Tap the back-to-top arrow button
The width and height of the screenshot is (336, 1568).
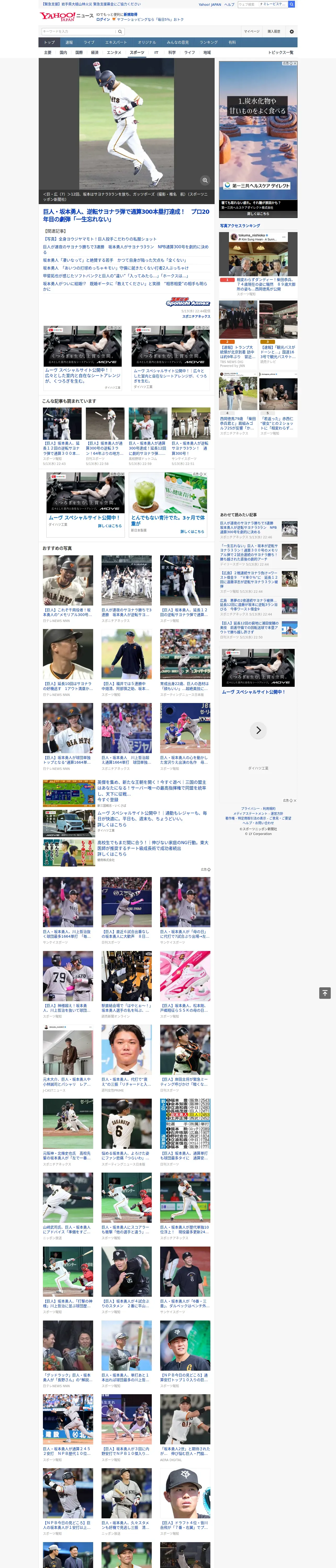pyautogui.click(x=325, y=993)
